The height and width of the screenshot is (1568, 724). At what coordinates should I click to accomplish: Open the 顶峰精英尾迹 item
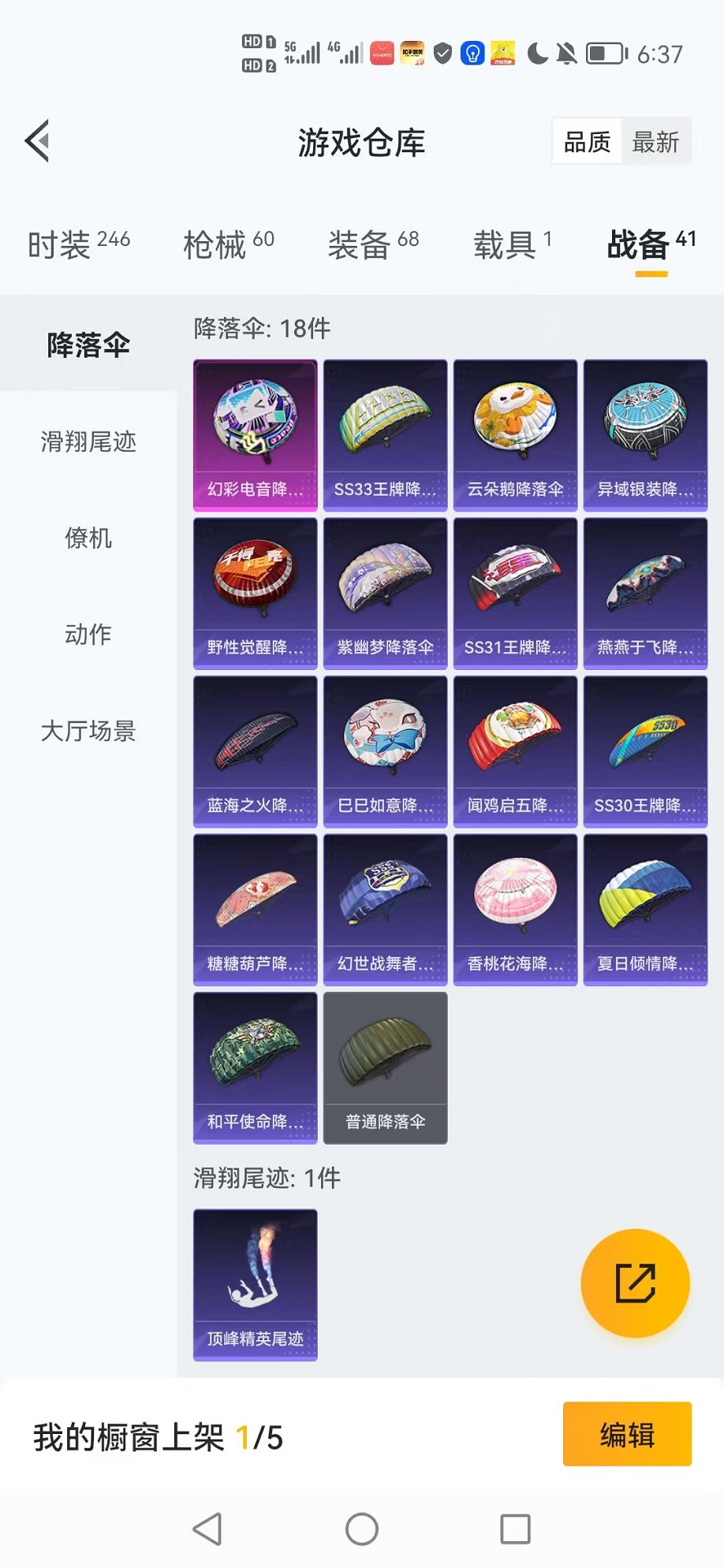pos(256,1285)
